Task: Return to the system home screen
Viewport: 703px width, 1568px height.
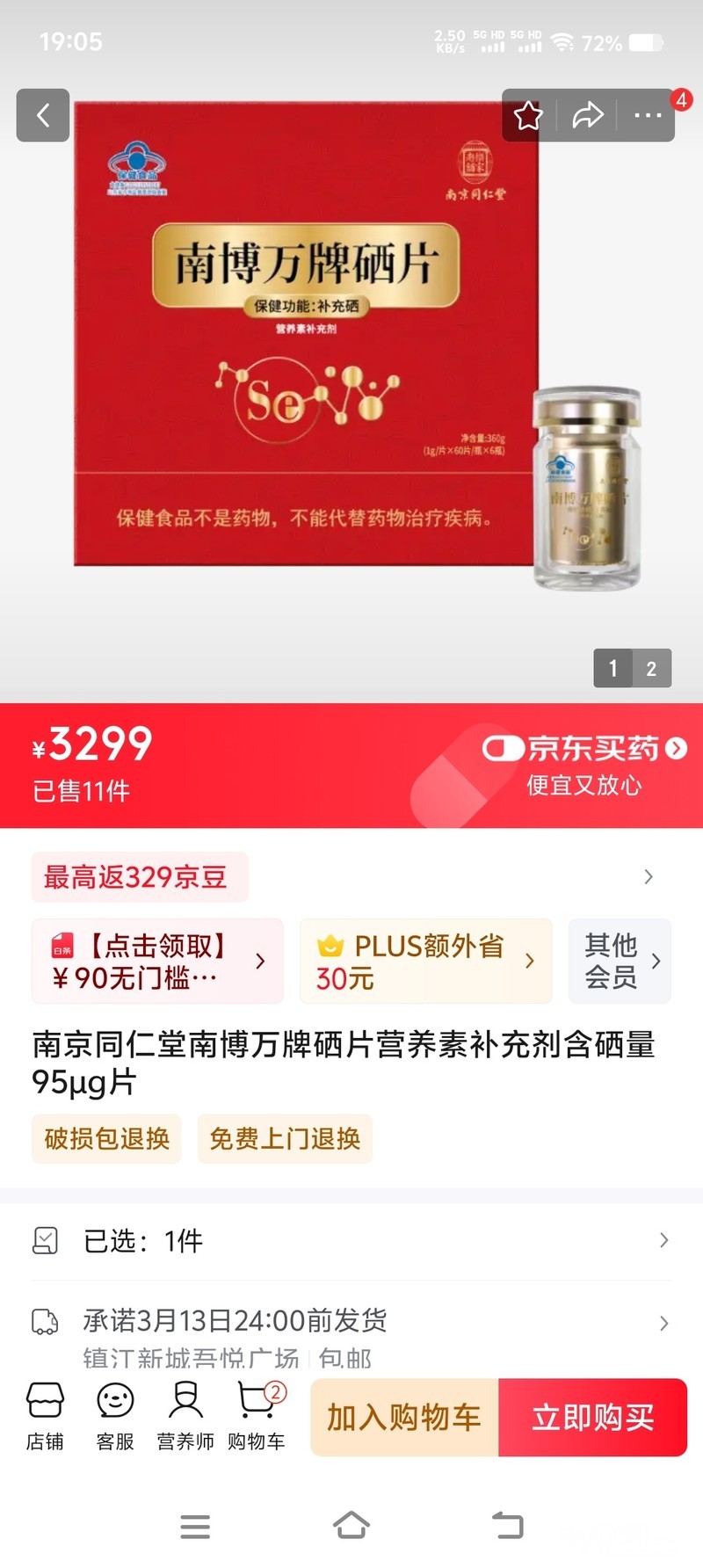Action: tap(351, 1525)
